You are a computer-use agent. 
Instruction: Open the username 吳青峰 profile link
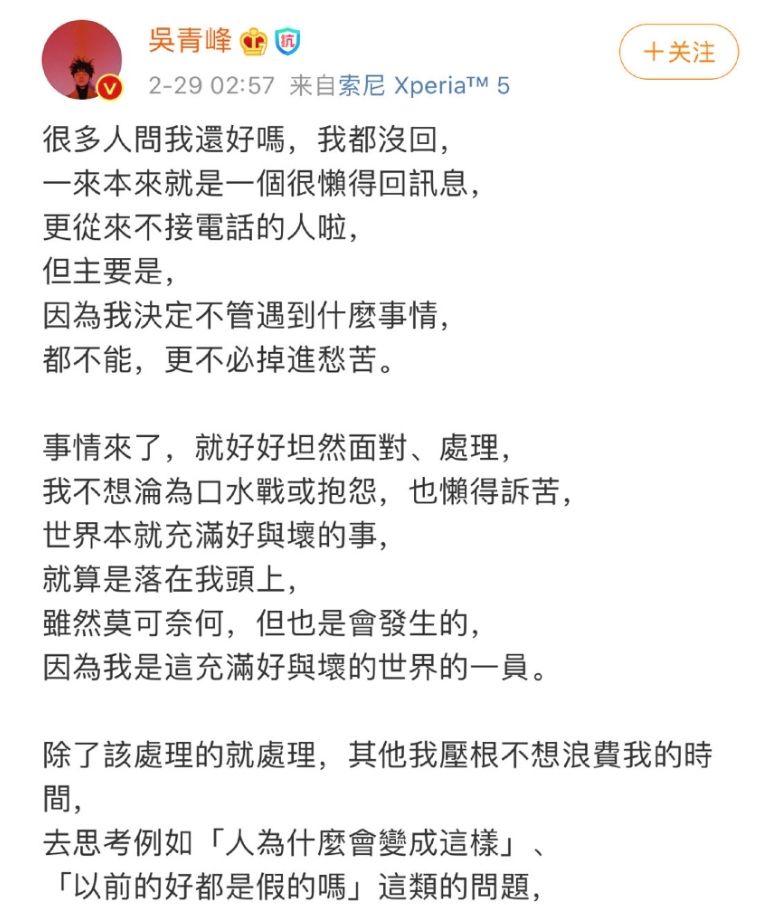point(190,42)
